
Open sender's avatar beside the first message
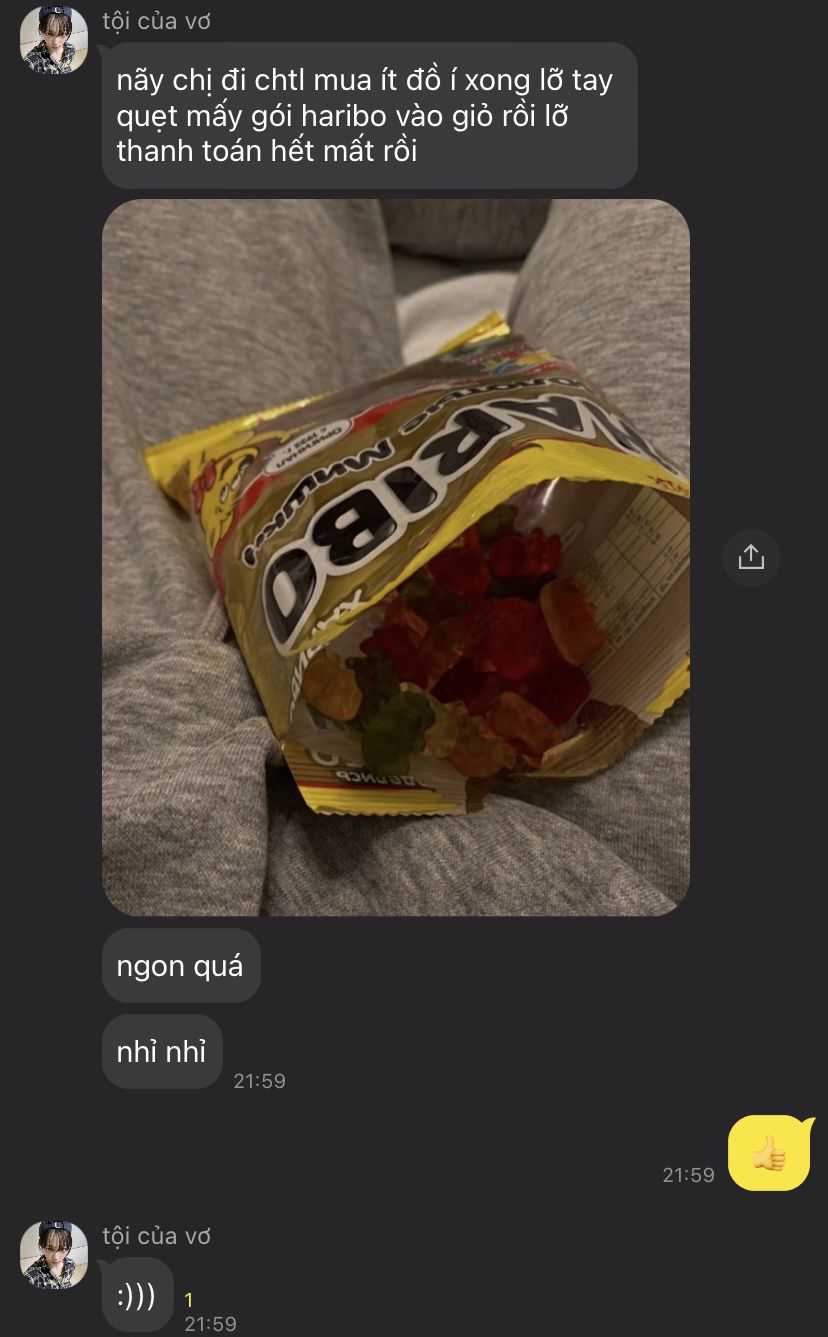[54, 41]
